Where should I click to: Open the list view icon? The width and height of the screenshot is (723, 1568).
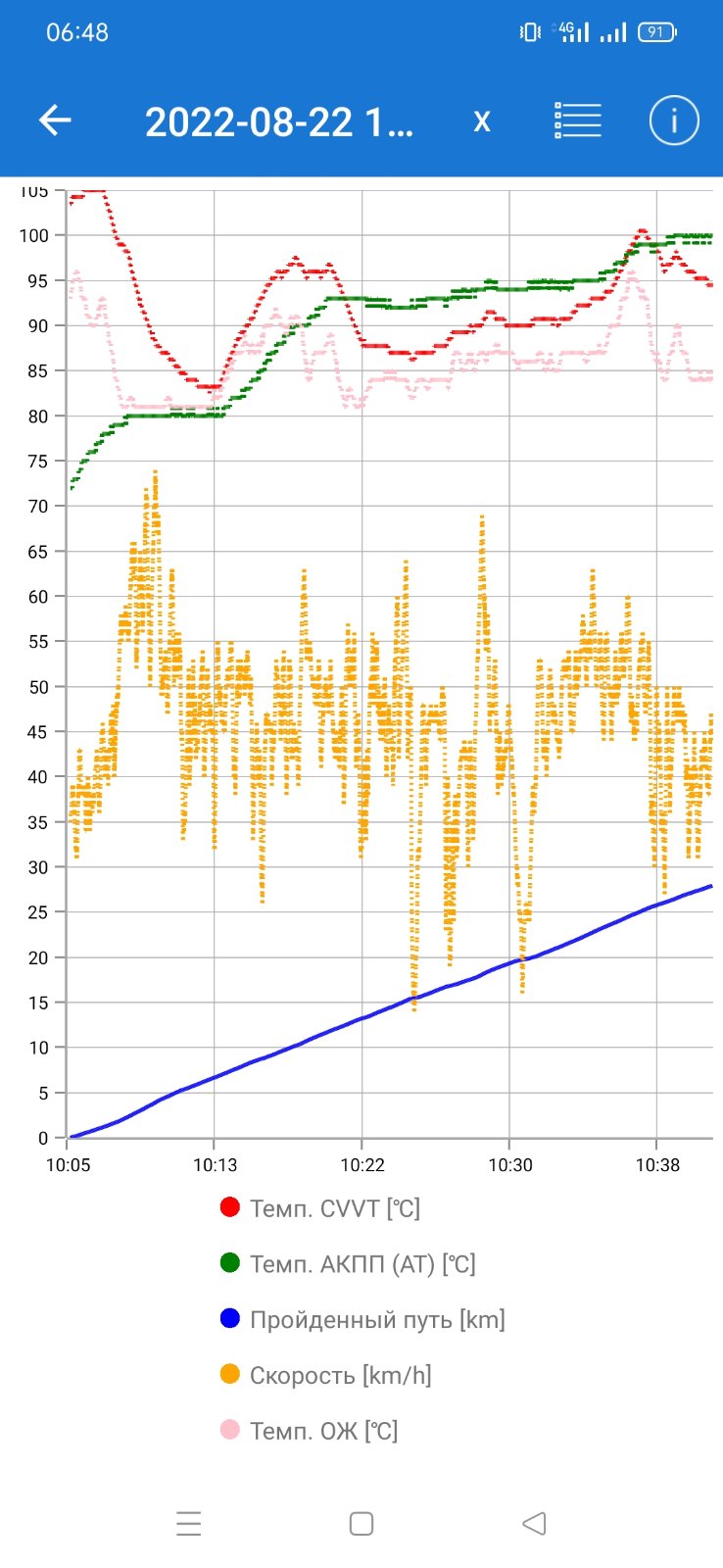578,121
